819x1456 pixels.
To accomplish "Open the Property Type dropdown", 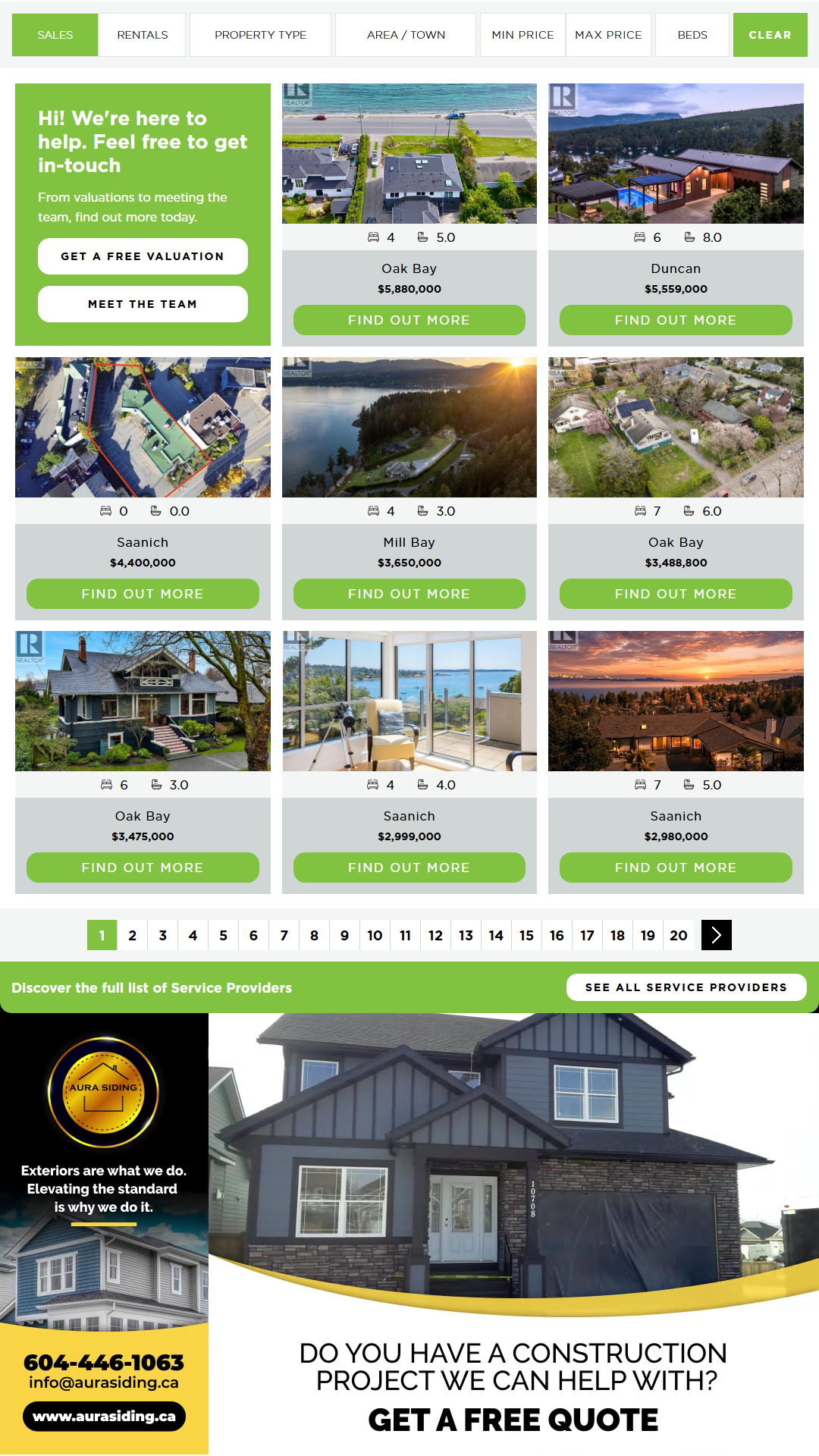I will (260, 35).
